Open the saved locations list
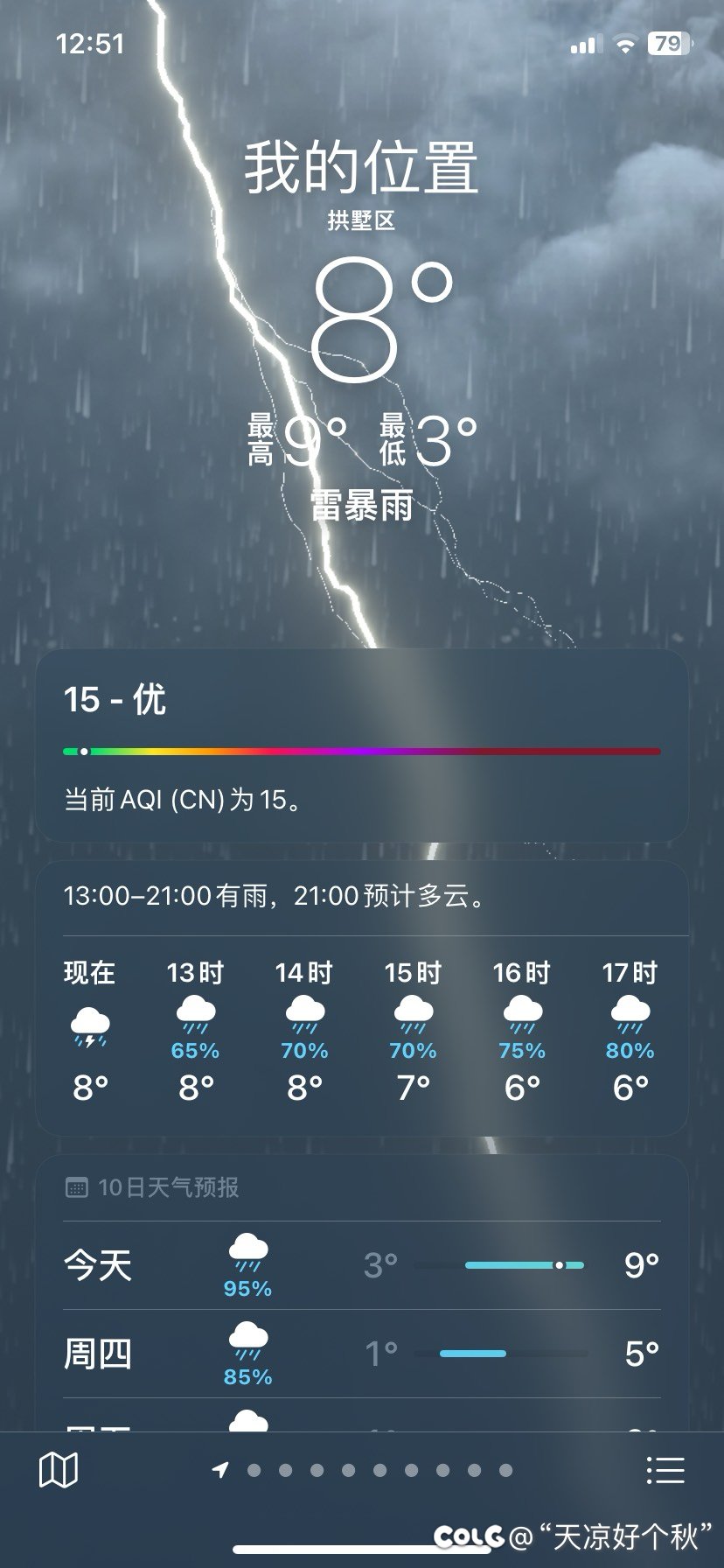Viewport: 724px width, 1568px height. (x=665, y=1470)
